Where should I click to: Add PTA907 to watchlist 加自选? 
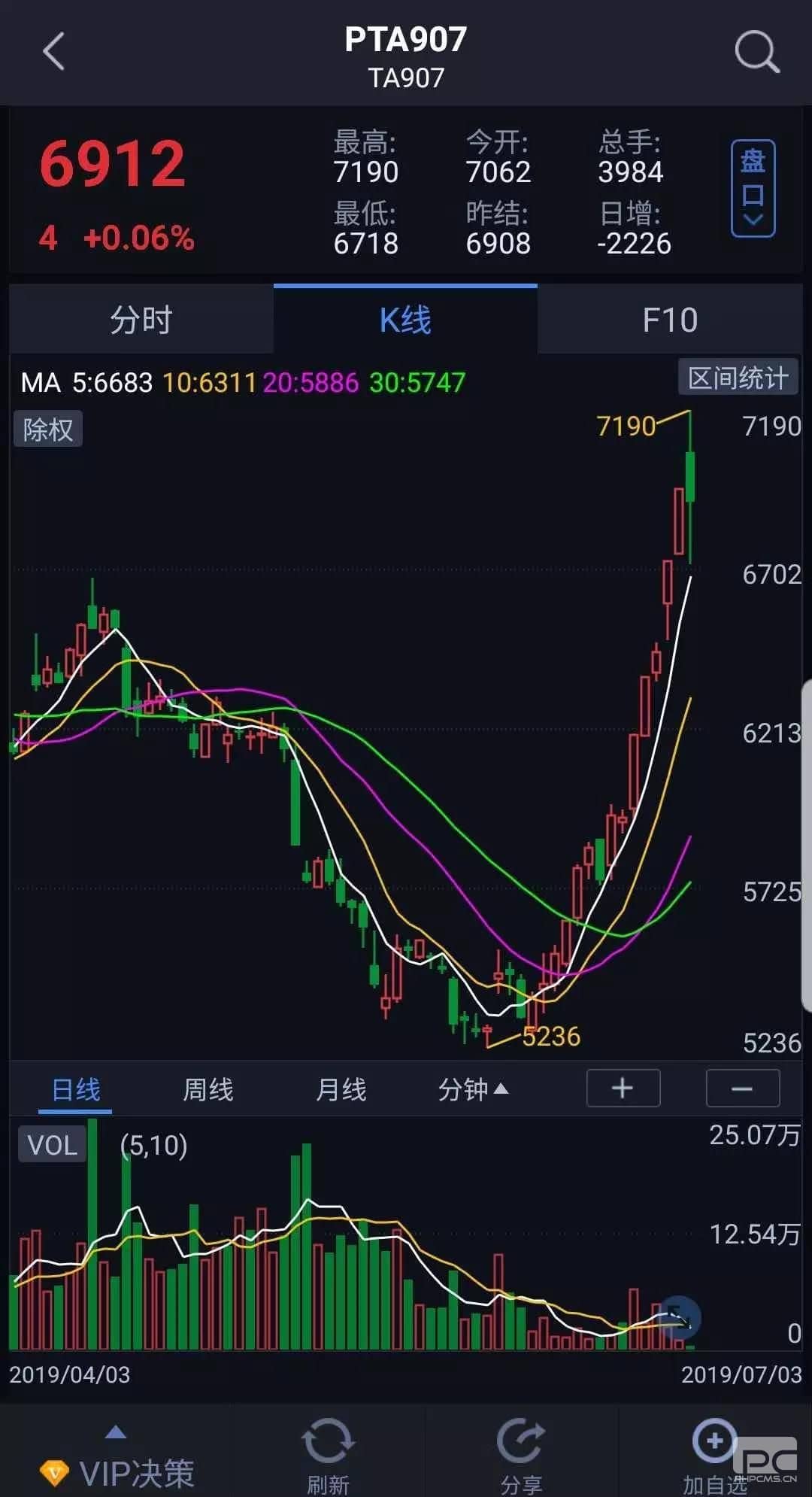[x=714, y=1456]
